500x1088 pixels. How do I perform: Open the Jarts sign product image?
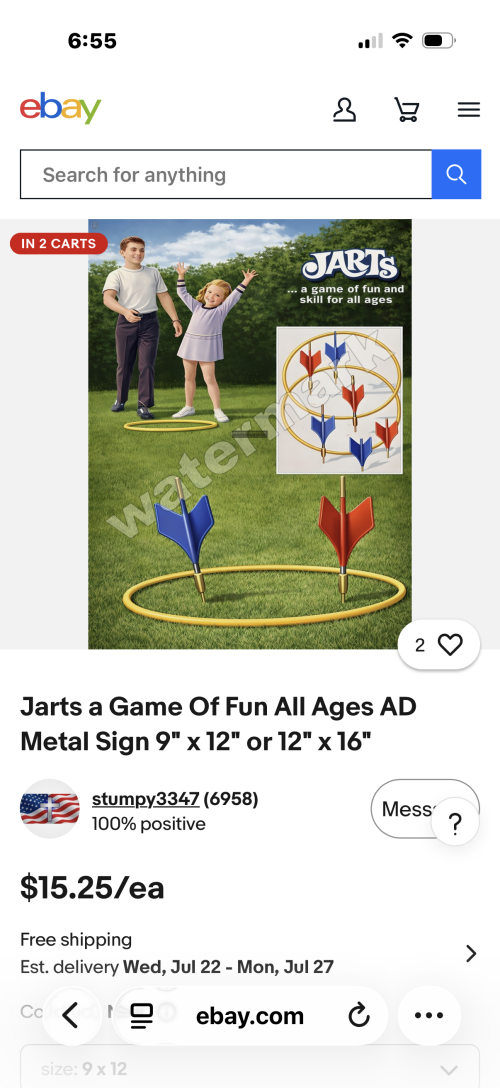pos(250,434)
